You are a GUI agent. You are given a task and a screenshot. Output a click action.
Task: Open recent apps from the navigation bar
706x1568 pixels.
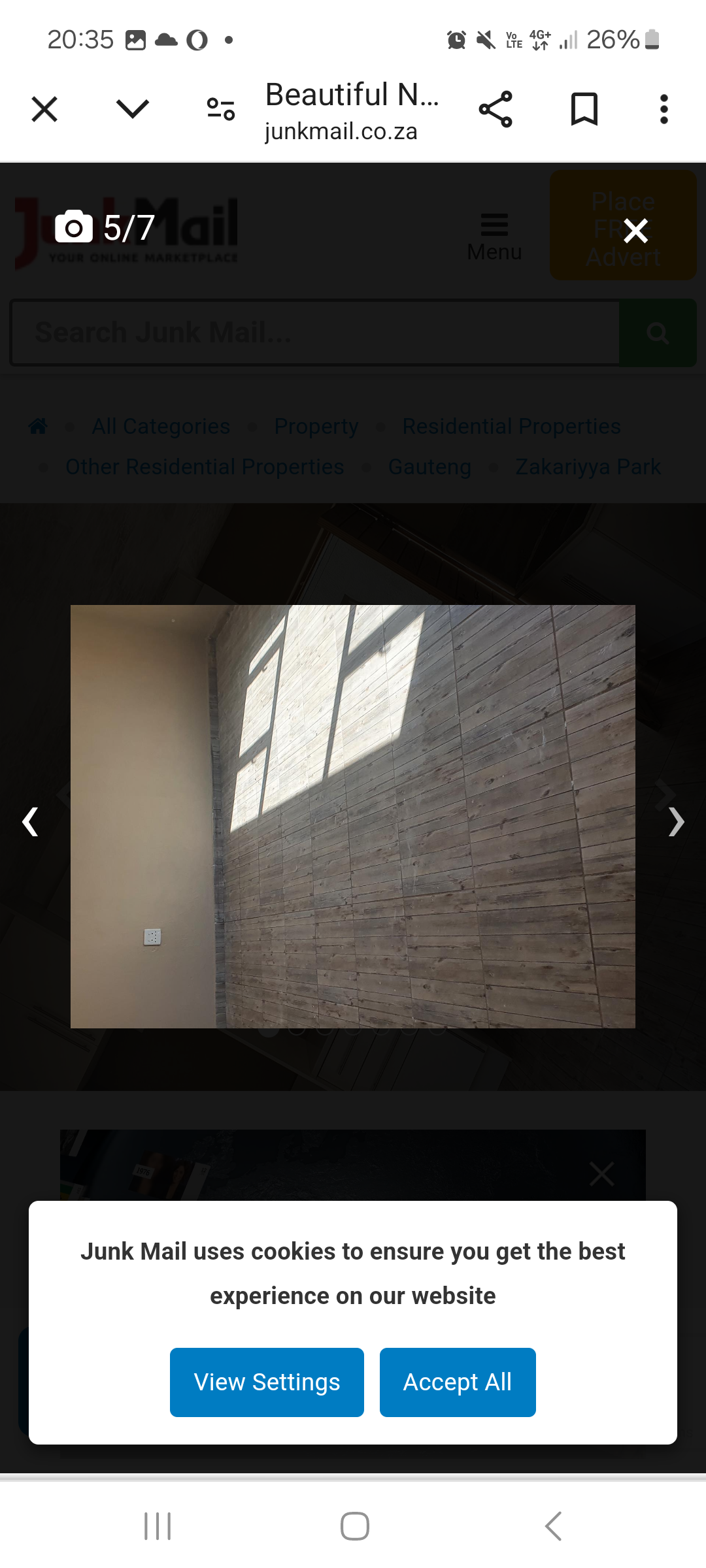click(x=158, y=1526)
